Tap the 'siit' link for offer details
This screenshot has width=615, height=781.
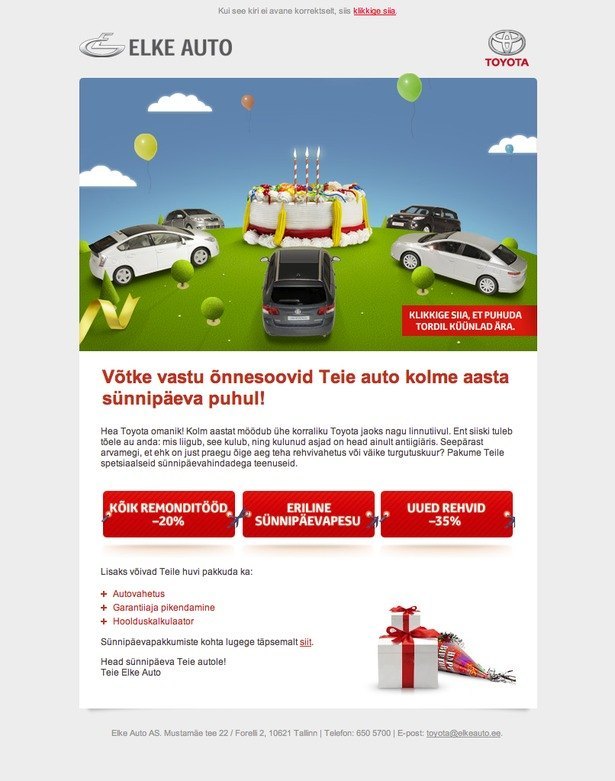tap(306, 642)
